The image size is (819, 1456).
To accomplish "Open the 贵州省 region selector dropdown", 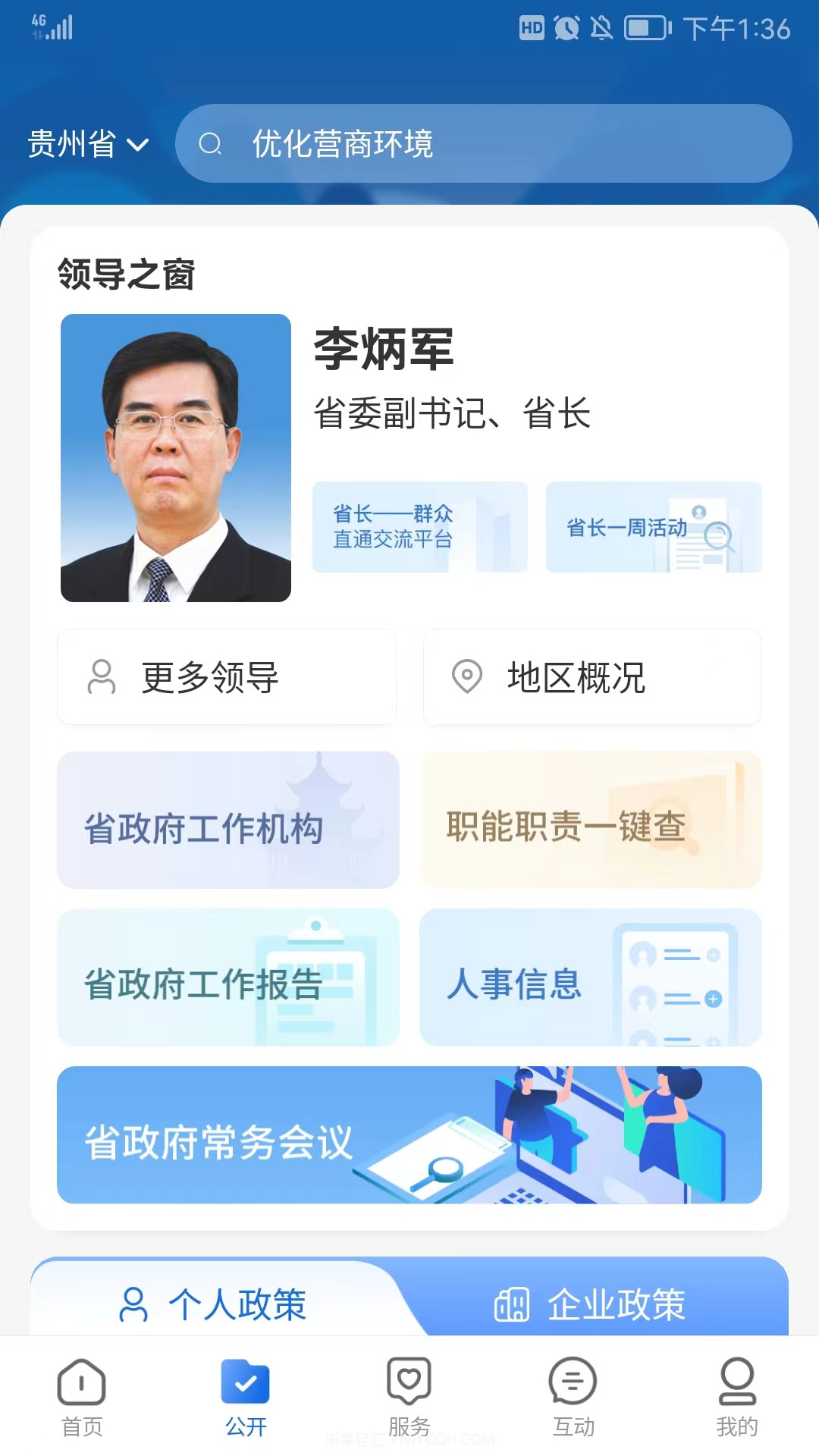I will 71,143.
